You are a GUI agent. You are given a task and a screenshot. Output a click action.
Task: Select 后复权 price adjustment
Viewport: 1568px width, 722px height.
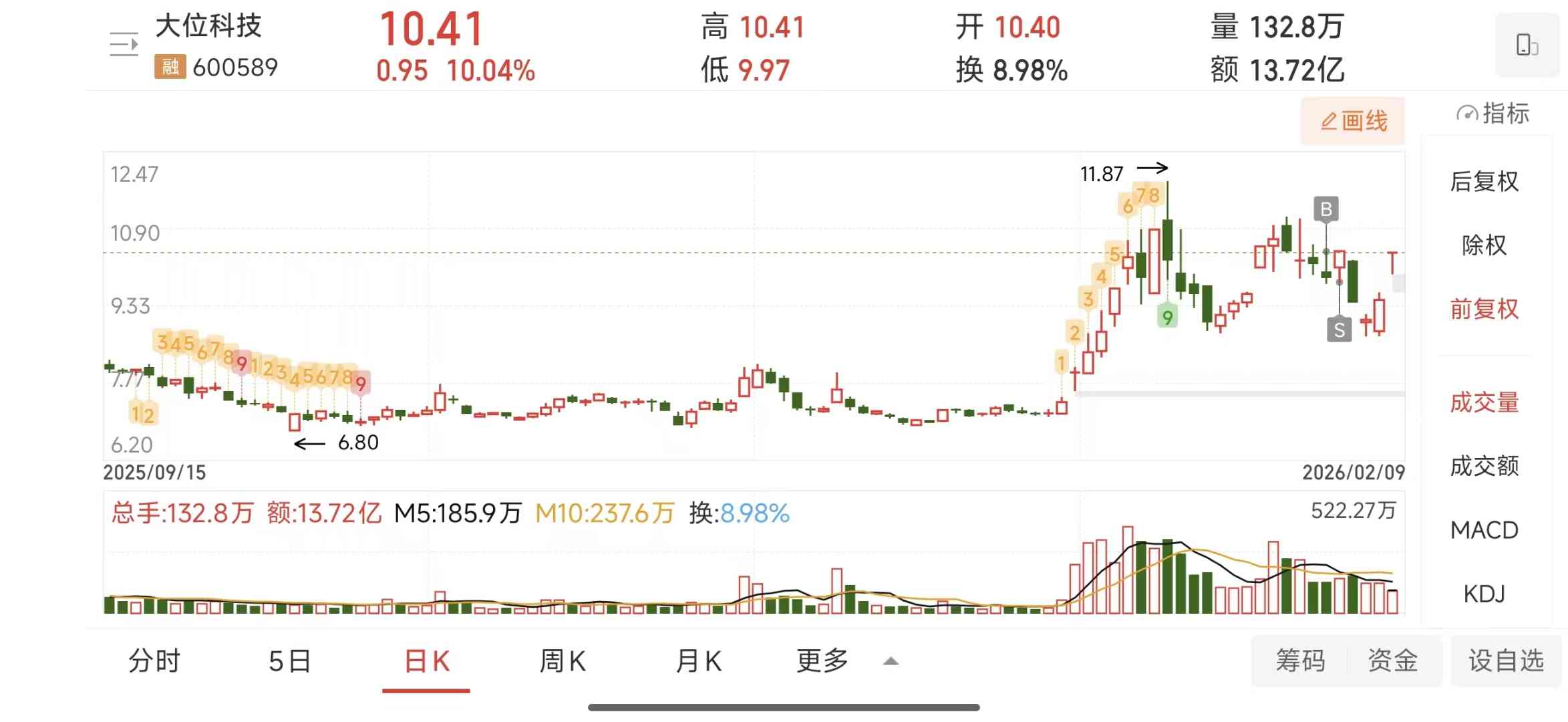pos(1484,181)
